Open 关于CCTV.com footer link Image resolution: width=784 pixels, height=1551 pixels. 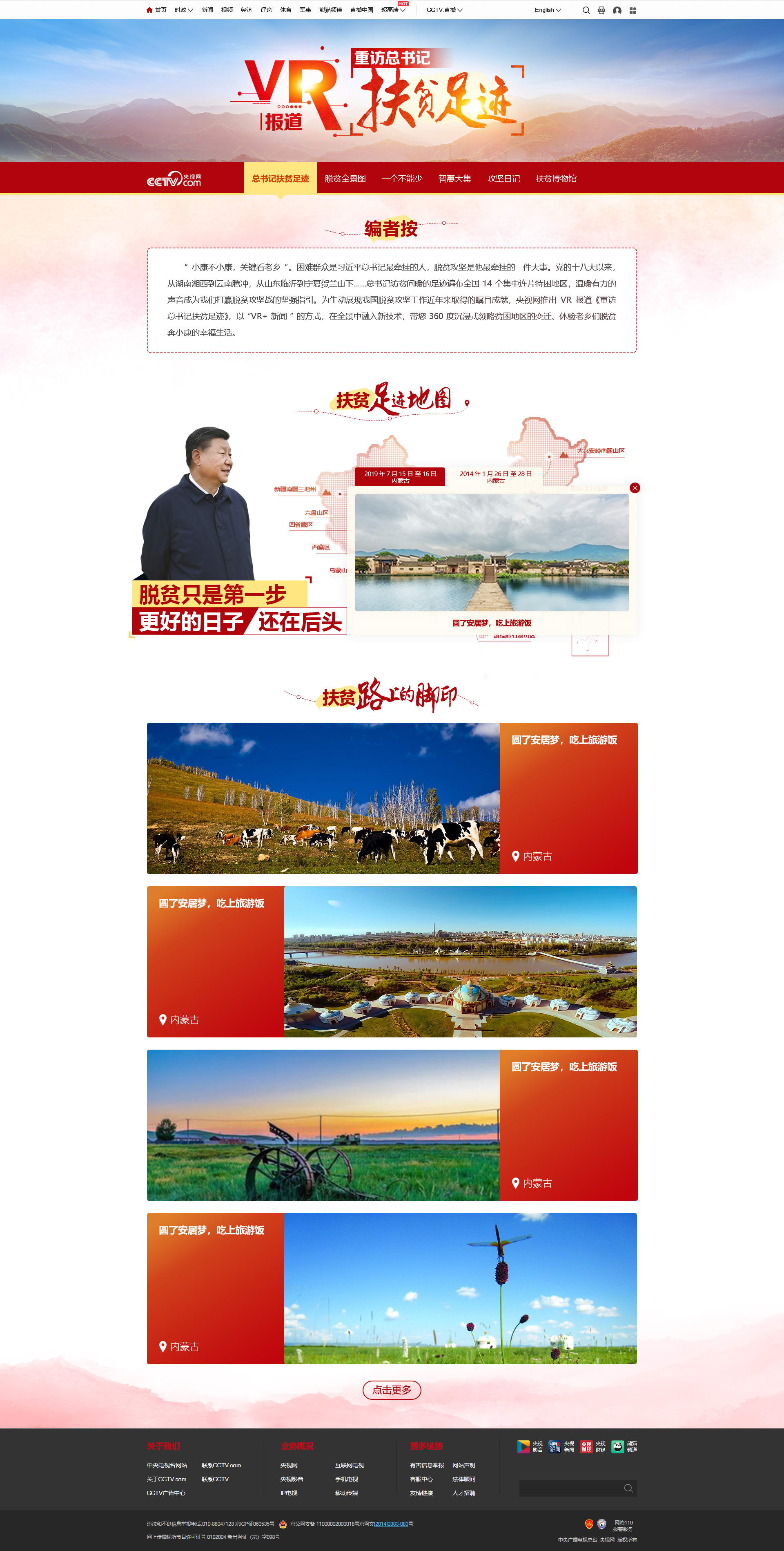pos(167,1479)
